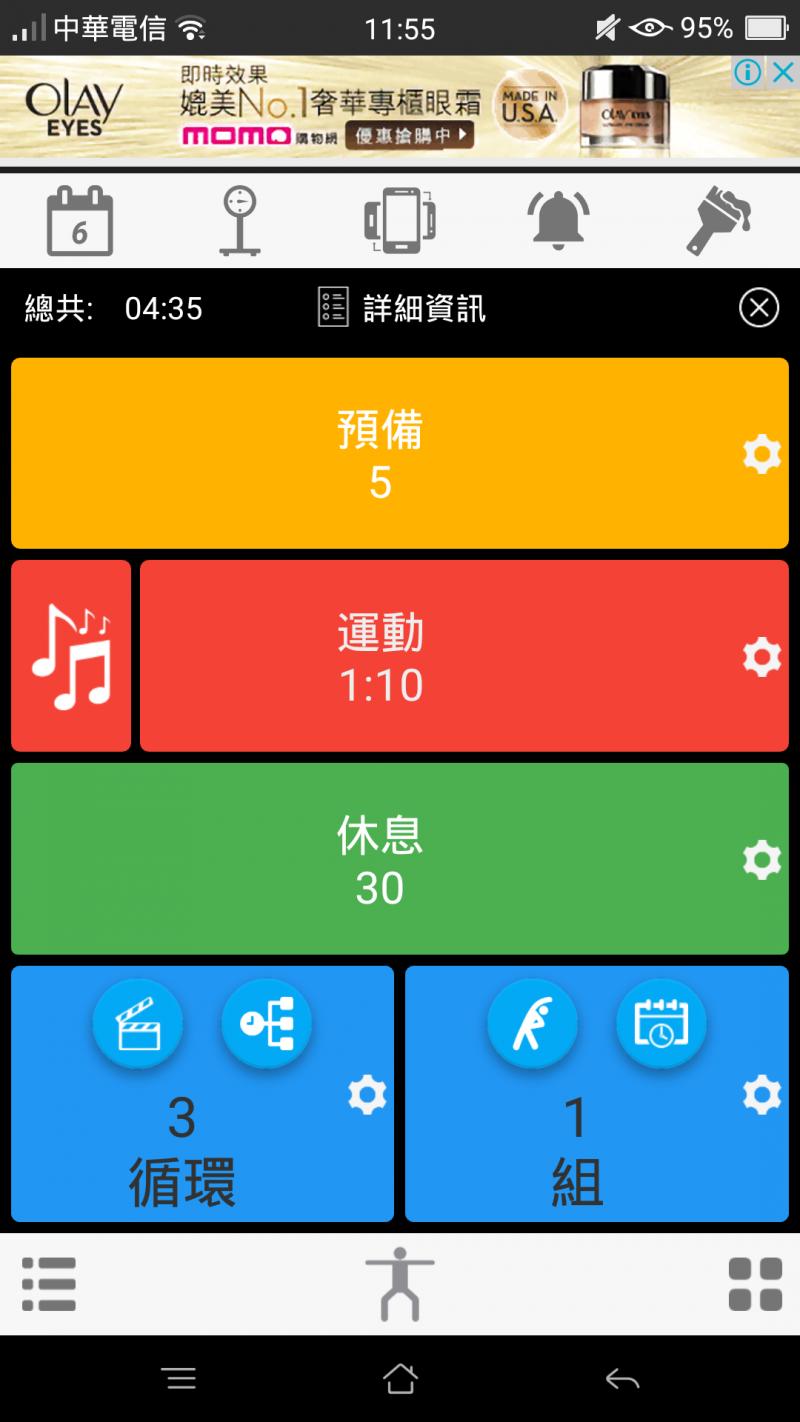Close the Olay ad banner
Image resolution: width=800 pixels, height=1422 pixels.
(x=781, y=72)
